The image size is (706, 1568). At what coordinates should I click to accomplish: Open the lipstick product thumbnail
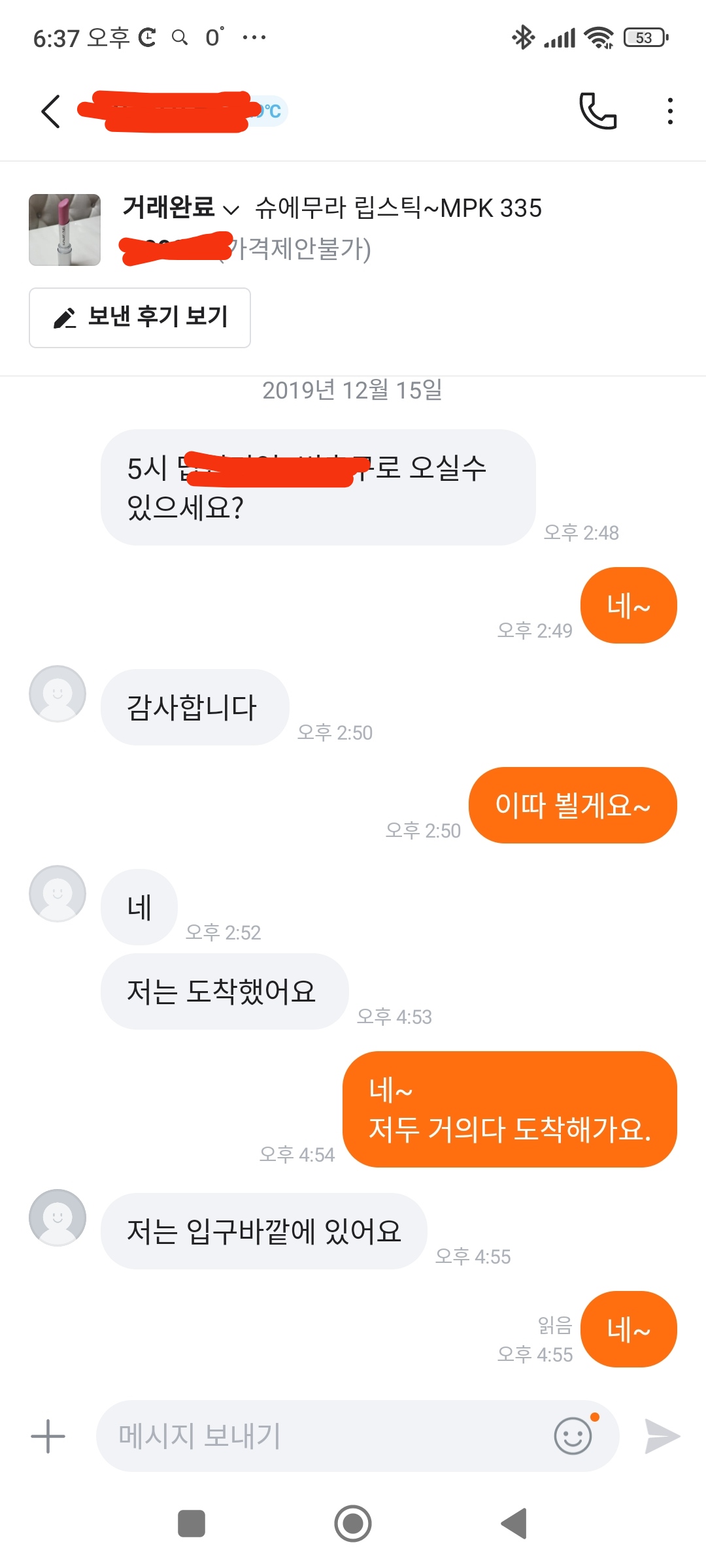tap(65, 230)
